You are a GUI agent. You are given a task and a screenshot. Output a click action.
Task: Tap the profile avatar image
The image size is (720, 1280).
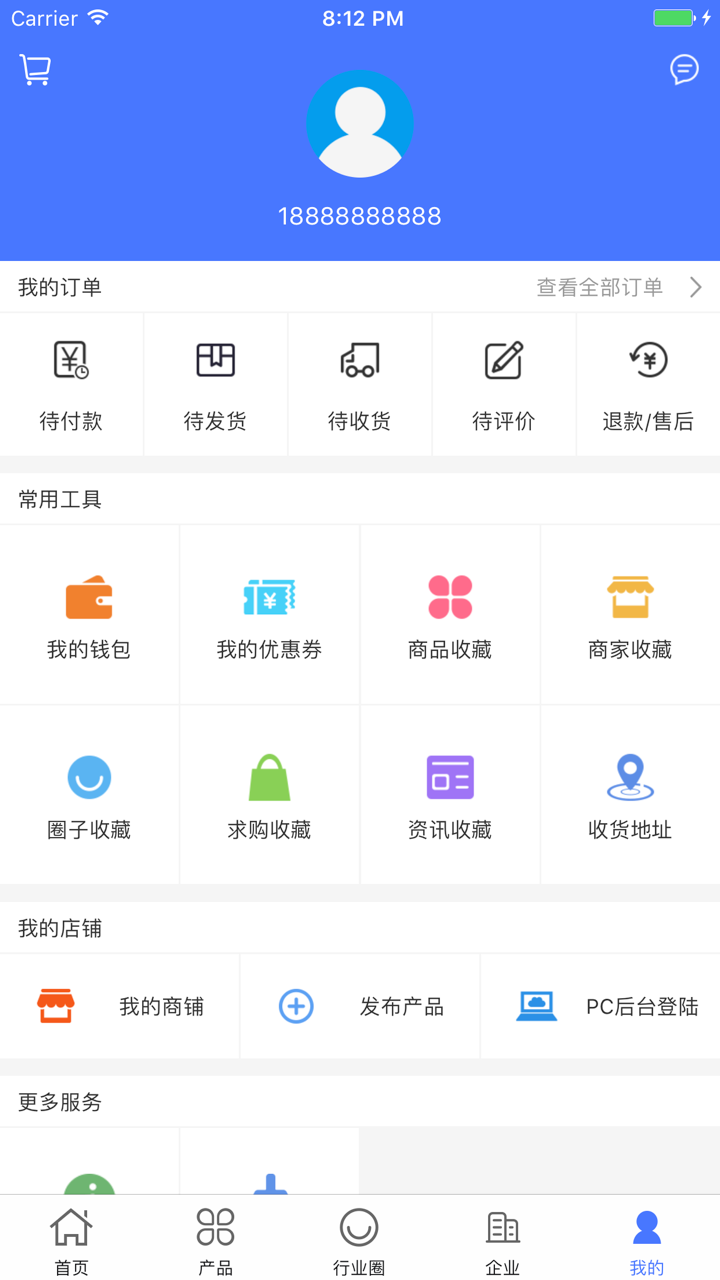(360, 123)
